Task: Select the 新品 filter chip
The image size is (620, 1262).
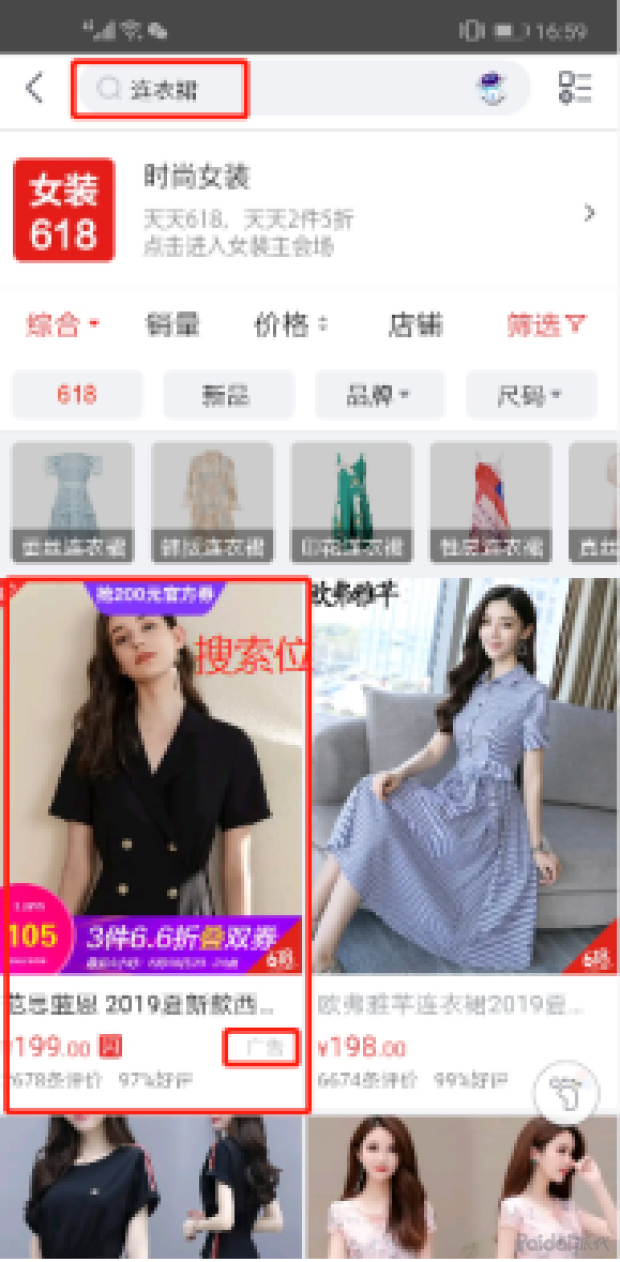Action: pos(228,394)
